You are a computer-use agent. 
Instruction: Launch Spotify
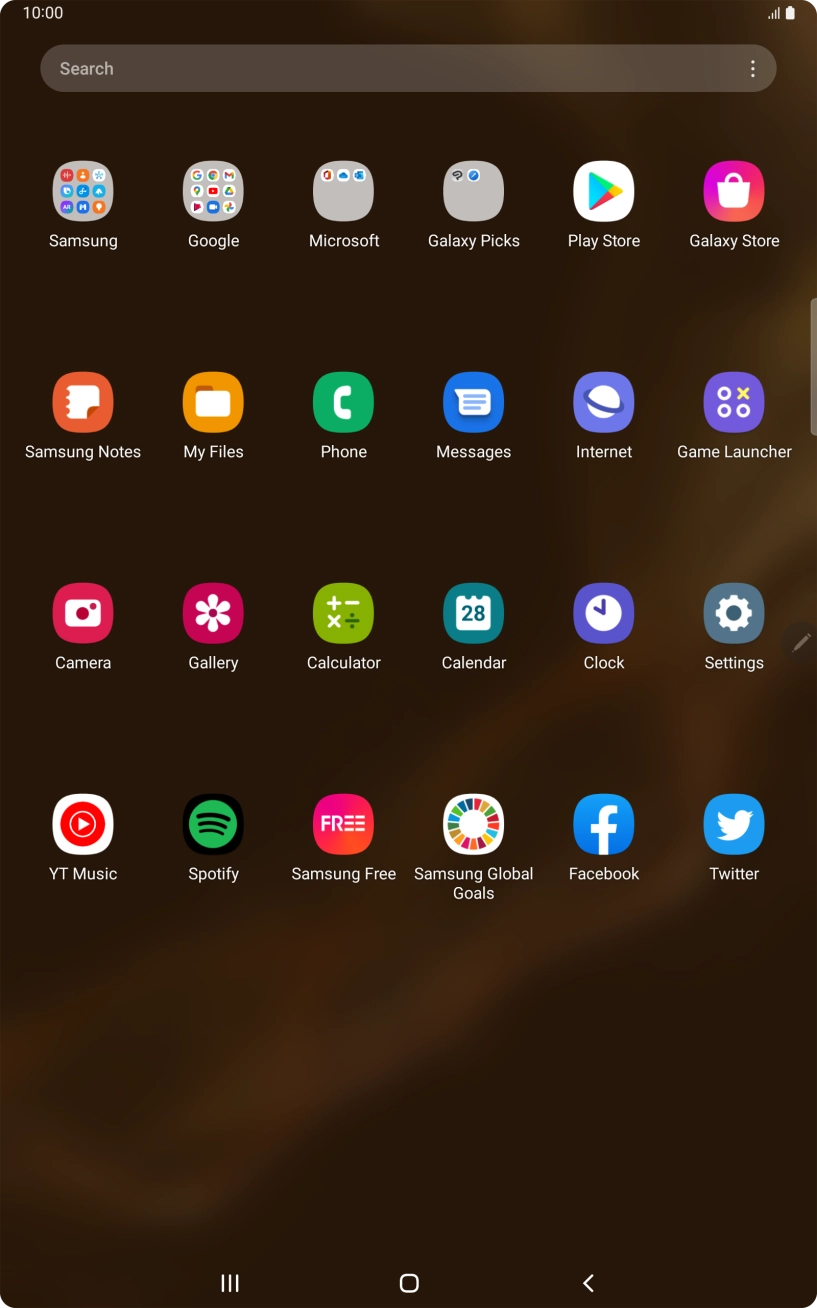point(213,824)
